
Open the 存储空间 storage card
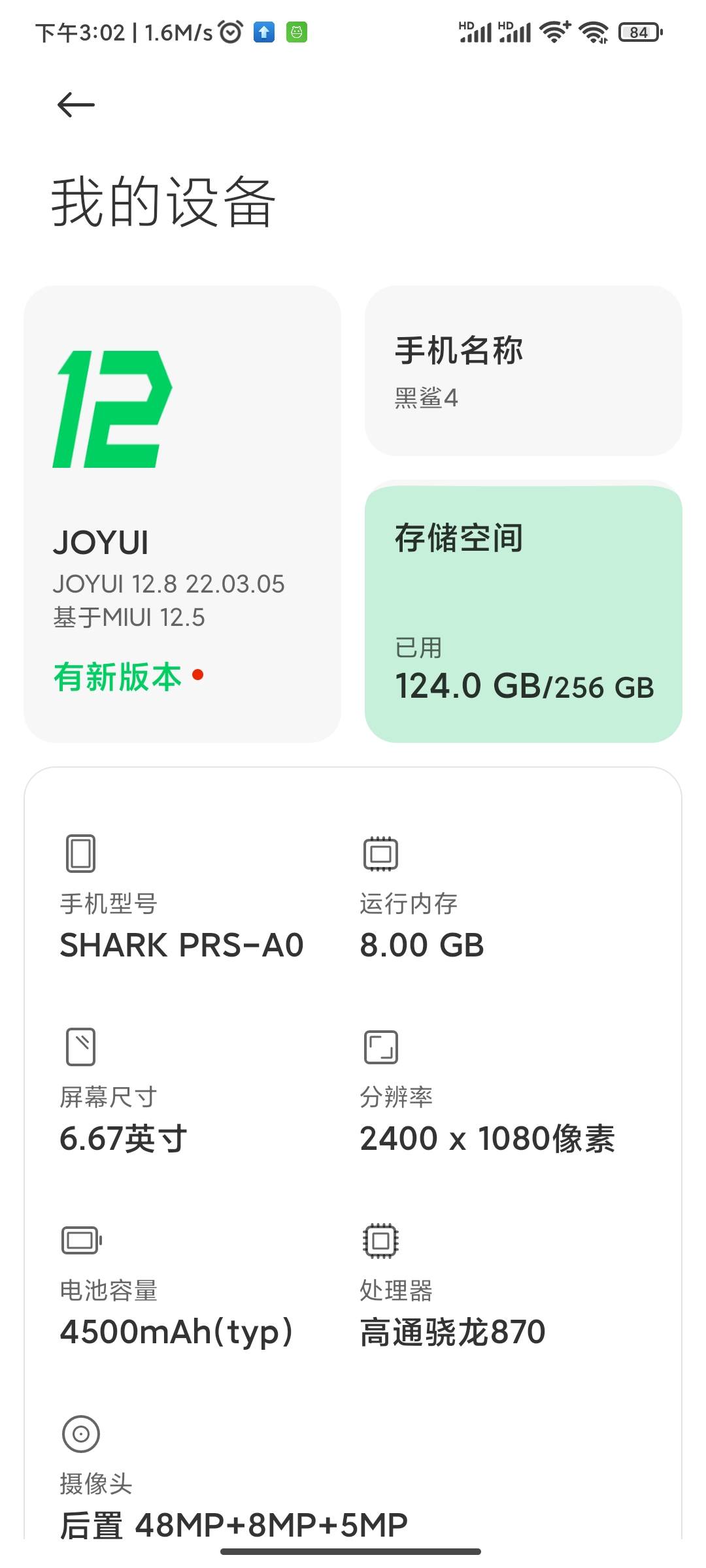coord(524,613)
